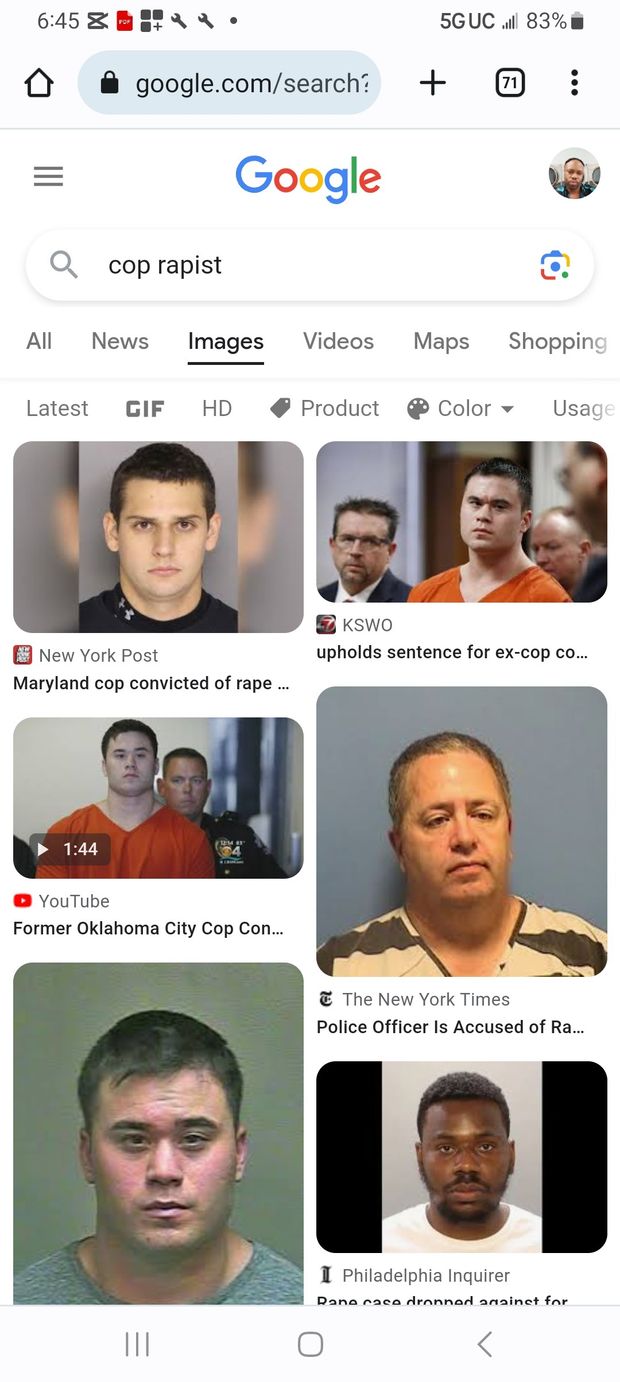This screenshot has width=620, height=1382.
Task: Switch to the Videos tab
Action: click(338, 341)
